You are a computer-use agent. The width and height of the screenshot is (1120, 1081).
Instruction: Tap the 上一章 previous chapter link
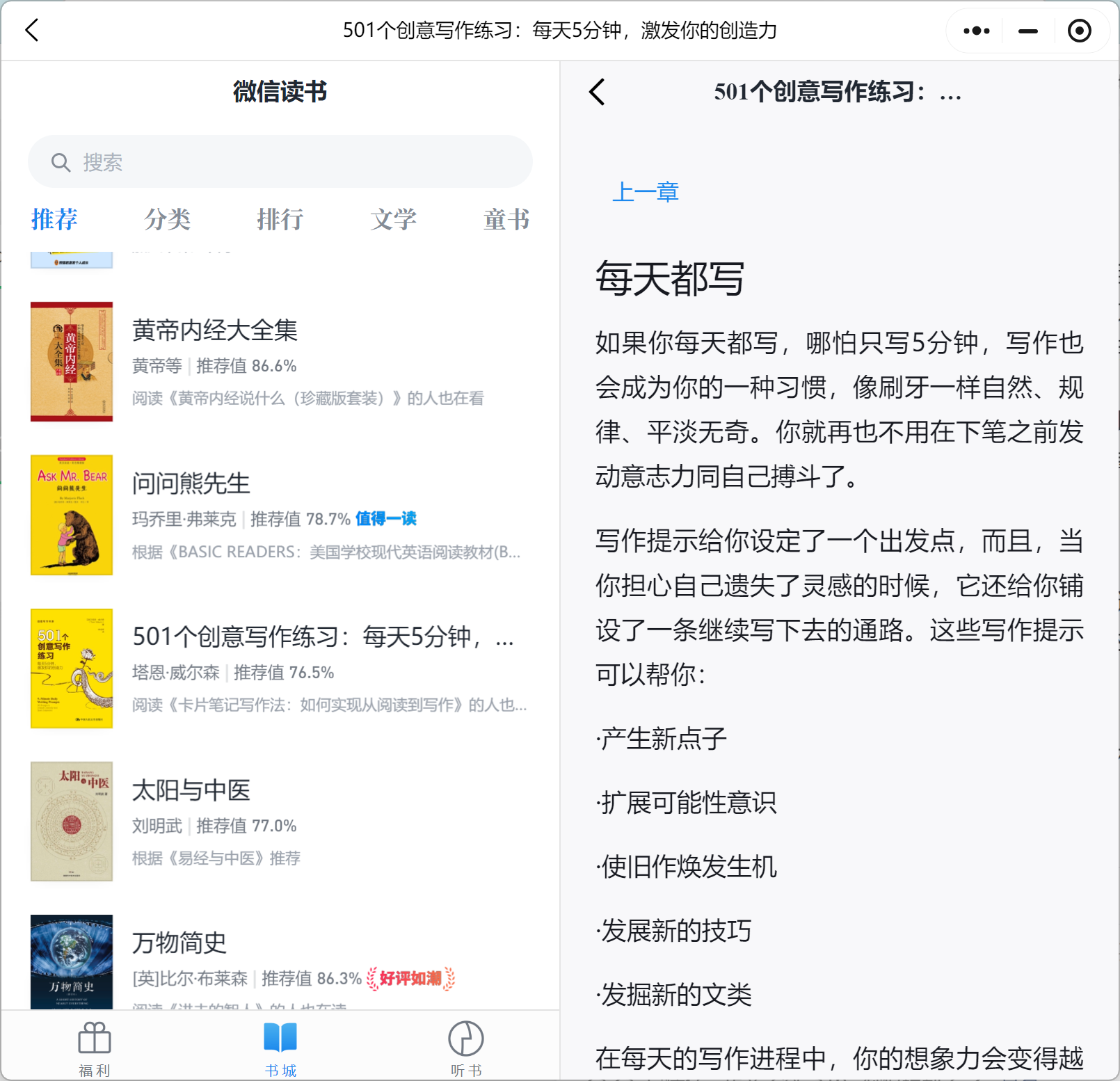pos(645,192)
